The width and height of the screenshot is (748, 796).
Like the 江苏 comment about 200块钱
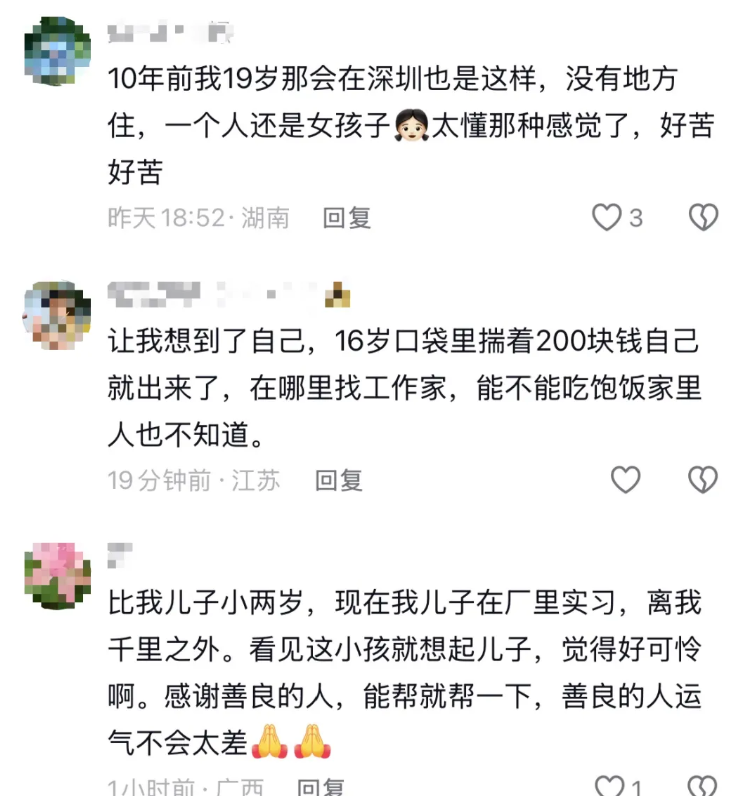[x=625, y=480]
